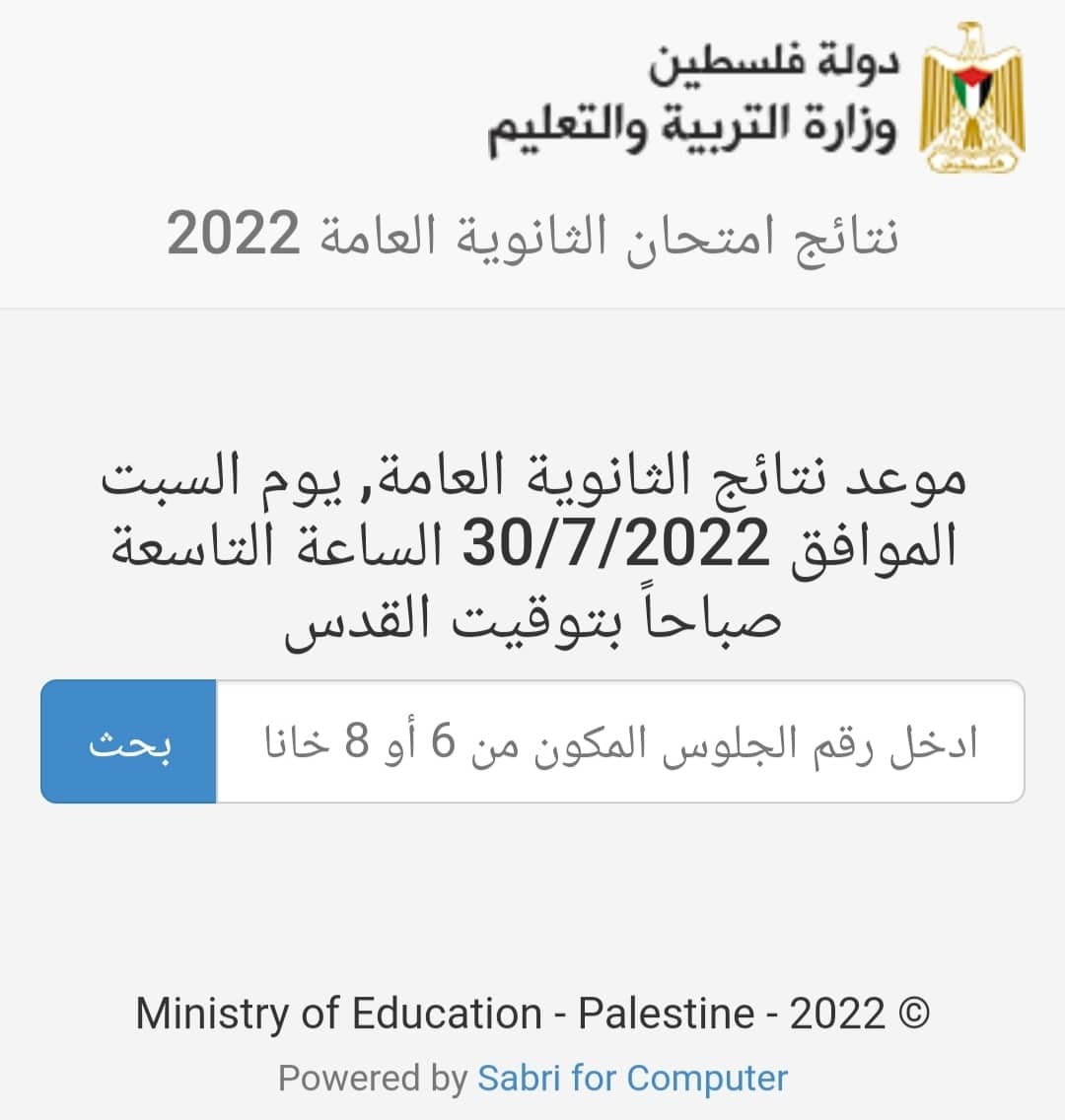Open the Sabri for Computer link
The image size is (1065, 1120).
point(632,1078)
